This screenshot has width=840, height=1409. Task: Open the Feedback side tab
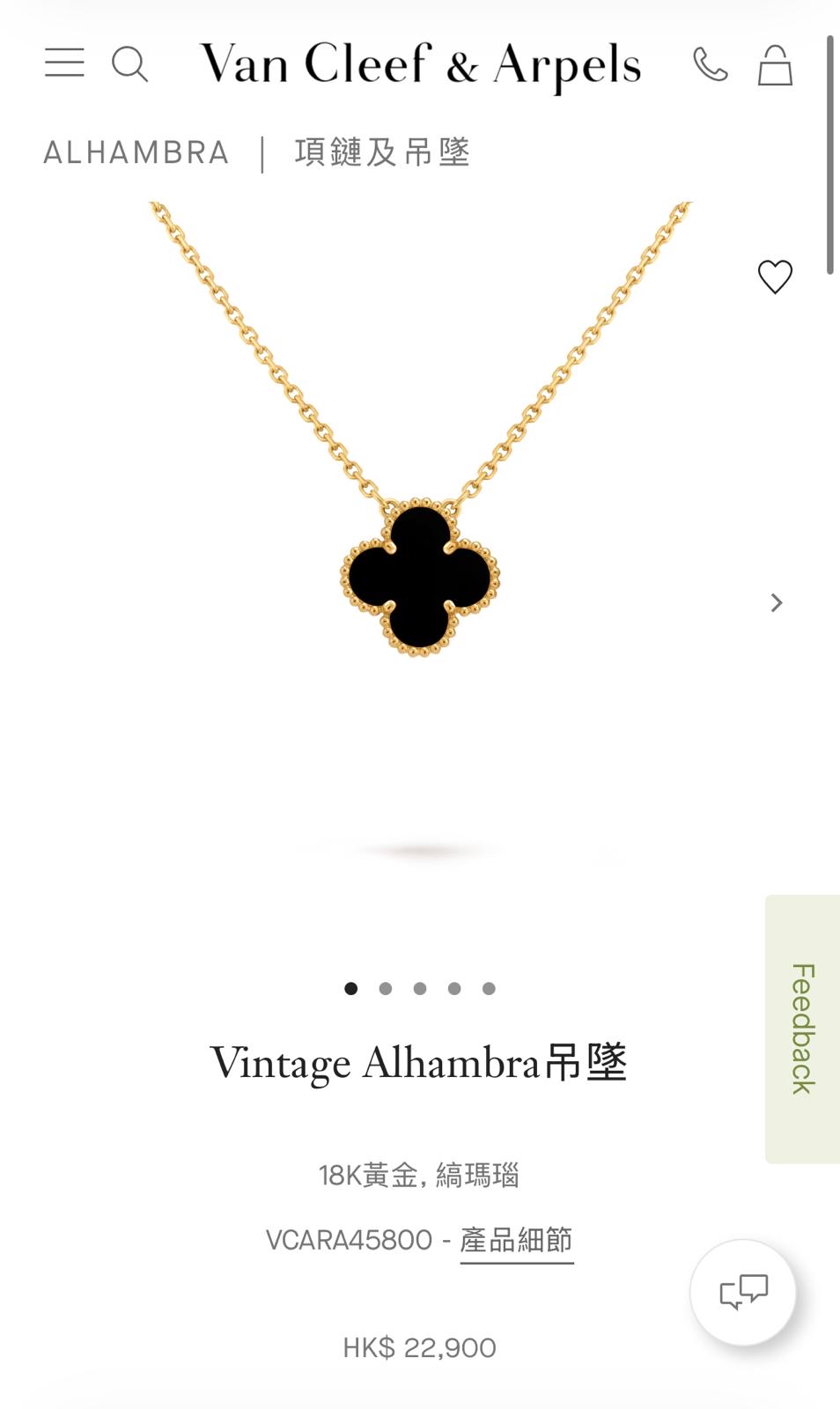(802, 1029)
